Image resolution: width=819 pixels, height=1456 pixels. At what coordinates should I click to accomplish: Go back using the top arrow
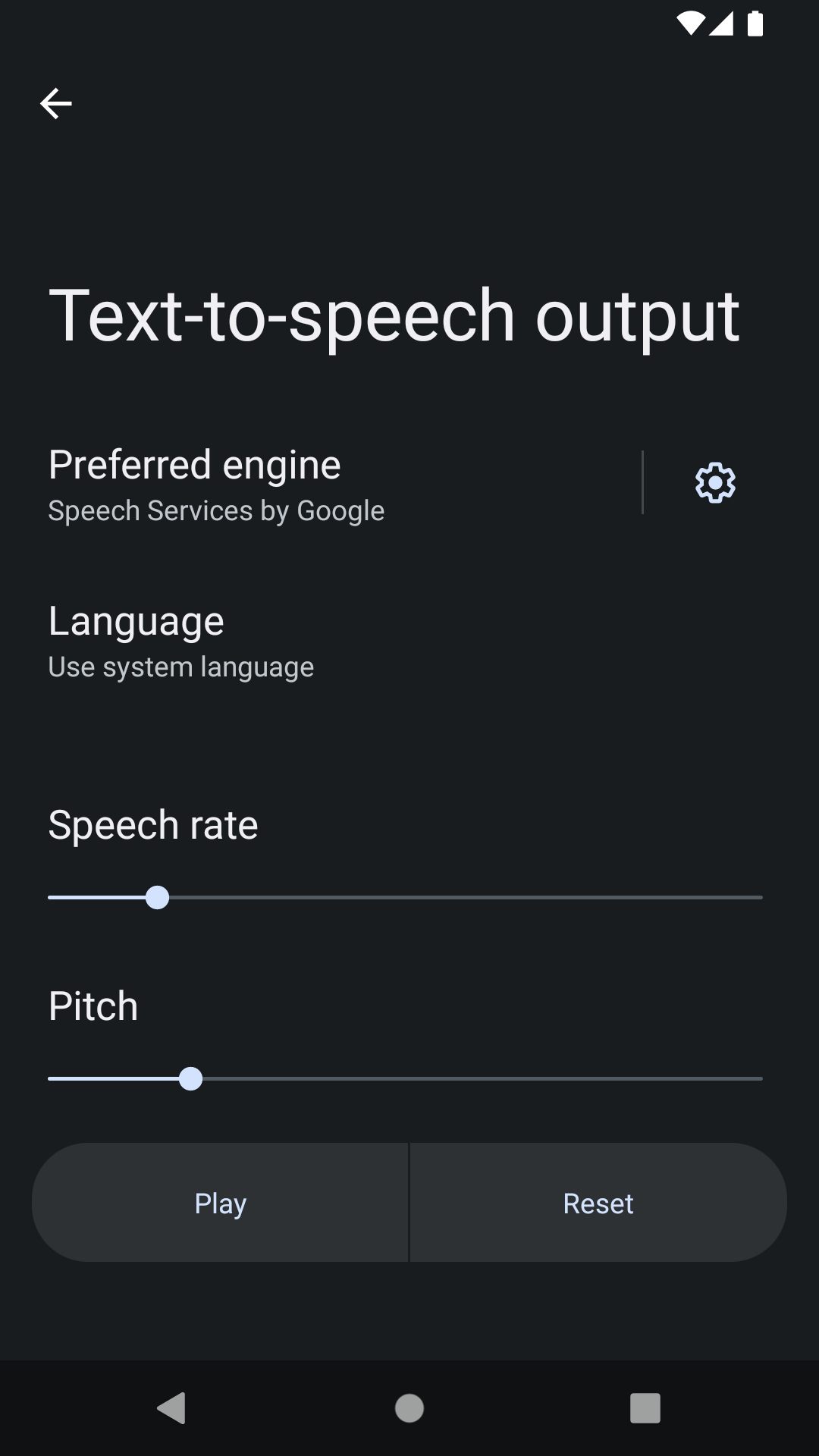[56, 103]
